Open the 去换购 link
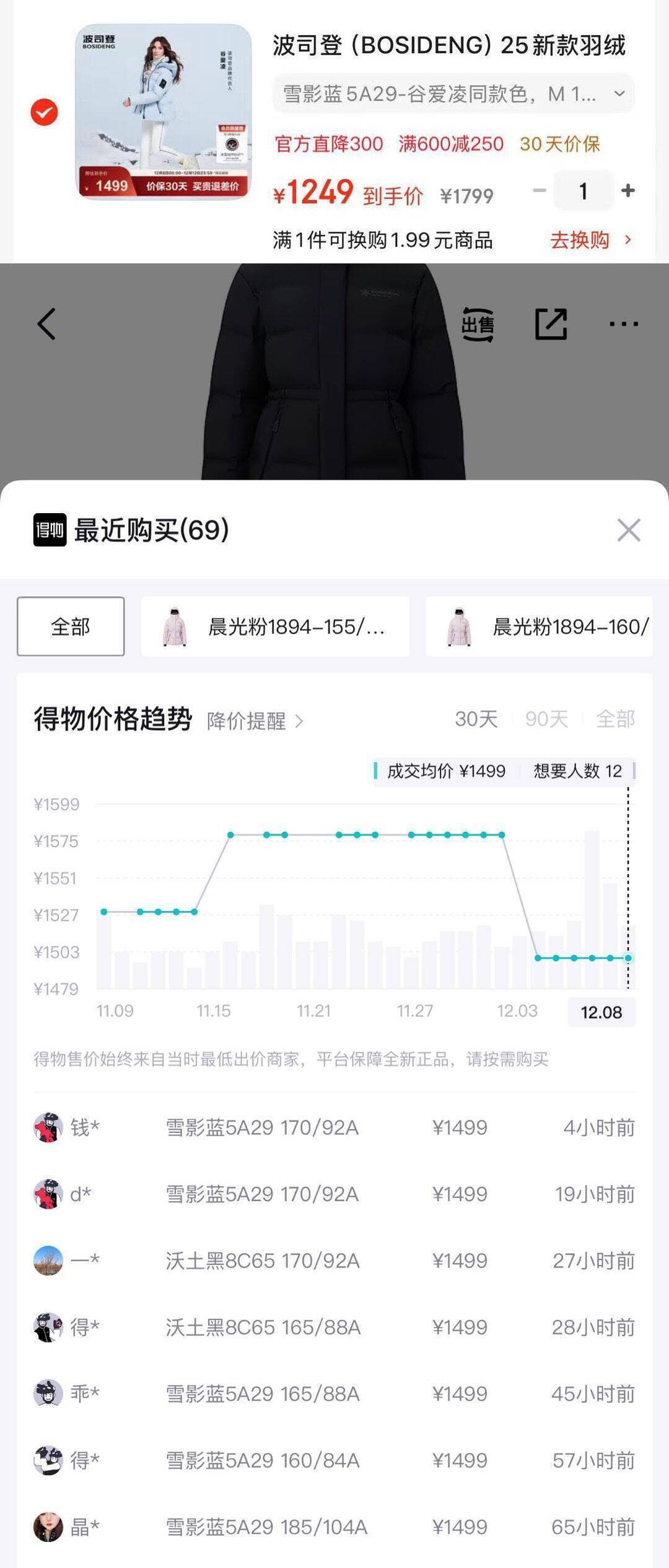 click(x=590, y=240)
